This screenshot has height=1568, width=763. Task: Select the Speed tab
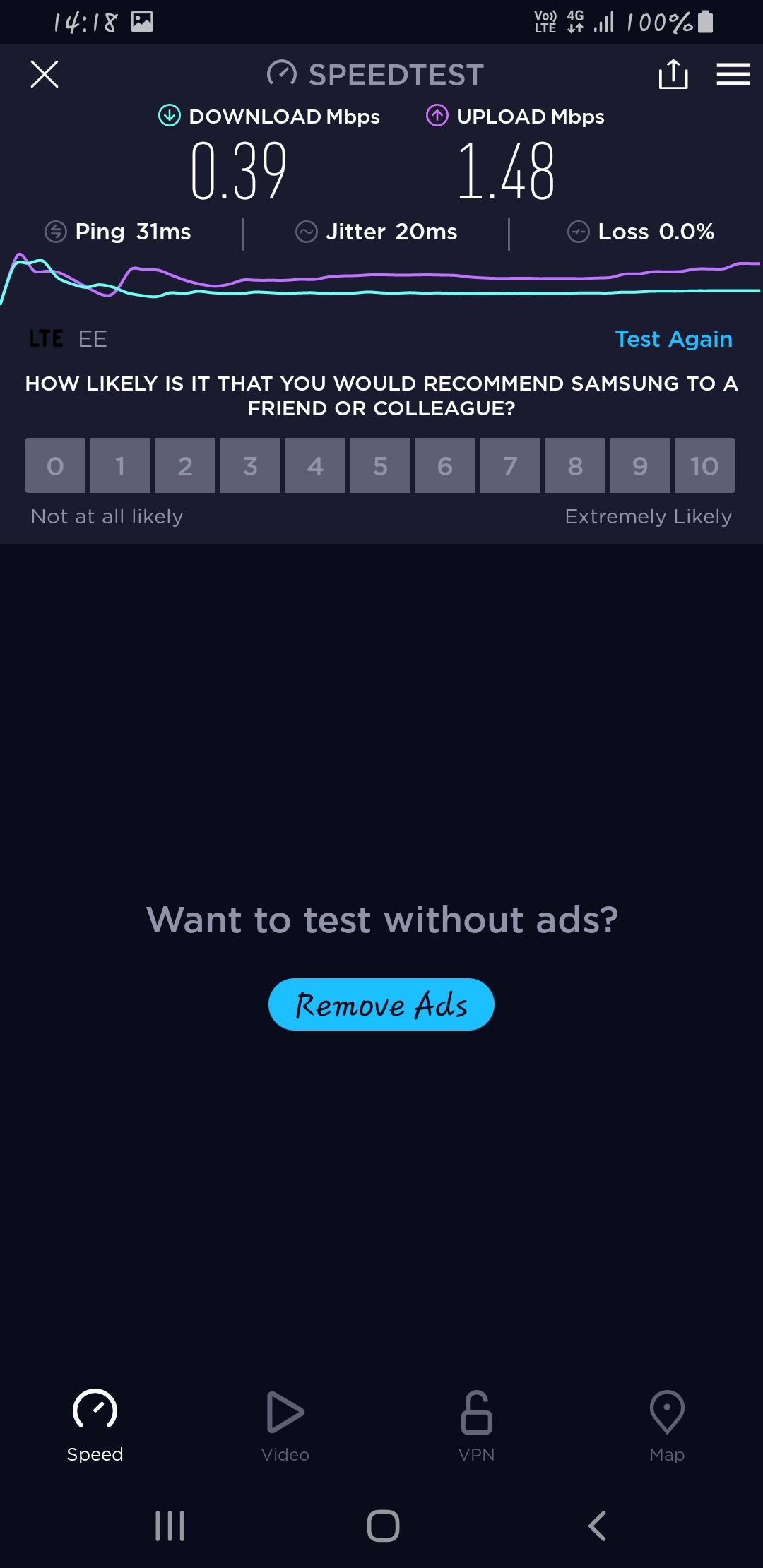coord(95,1425)
